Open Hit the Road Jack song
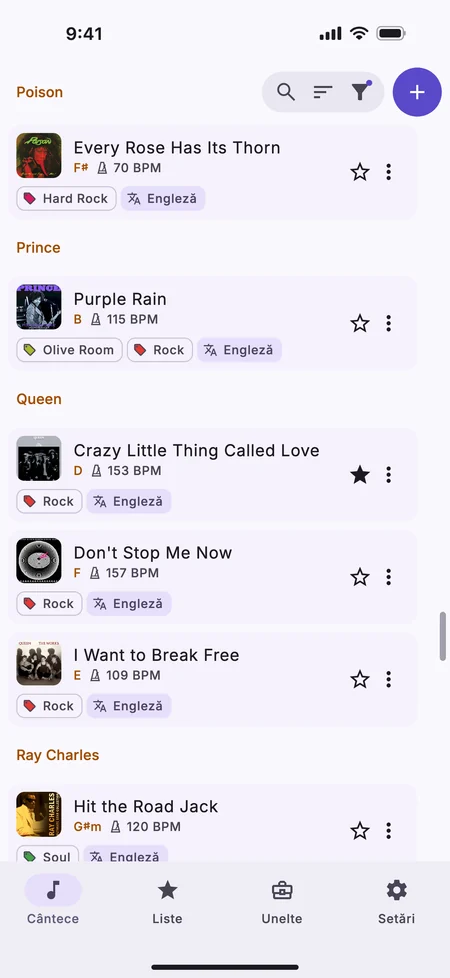Viewport: 450px width, 978px height. pyautogui.click(x=212, y=823)
